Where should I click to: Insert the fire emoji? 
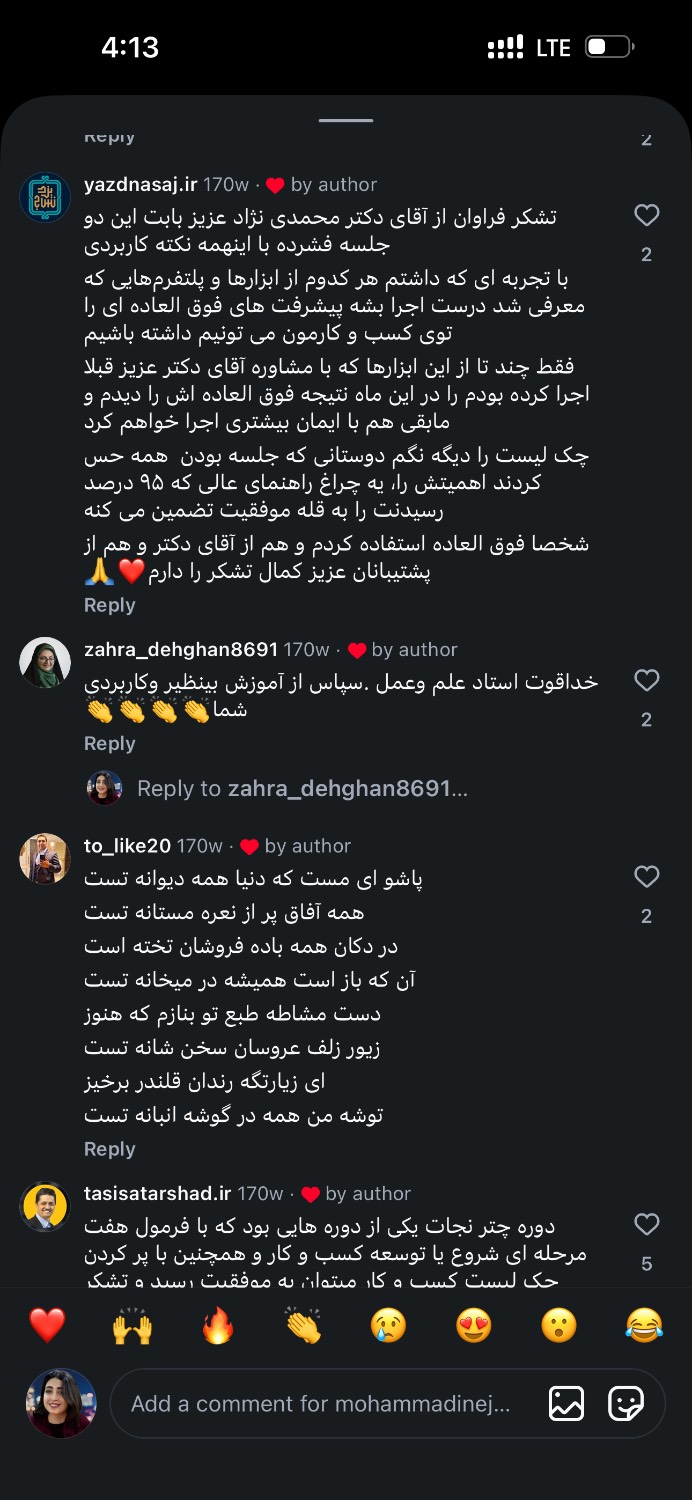click(217, 1325)
